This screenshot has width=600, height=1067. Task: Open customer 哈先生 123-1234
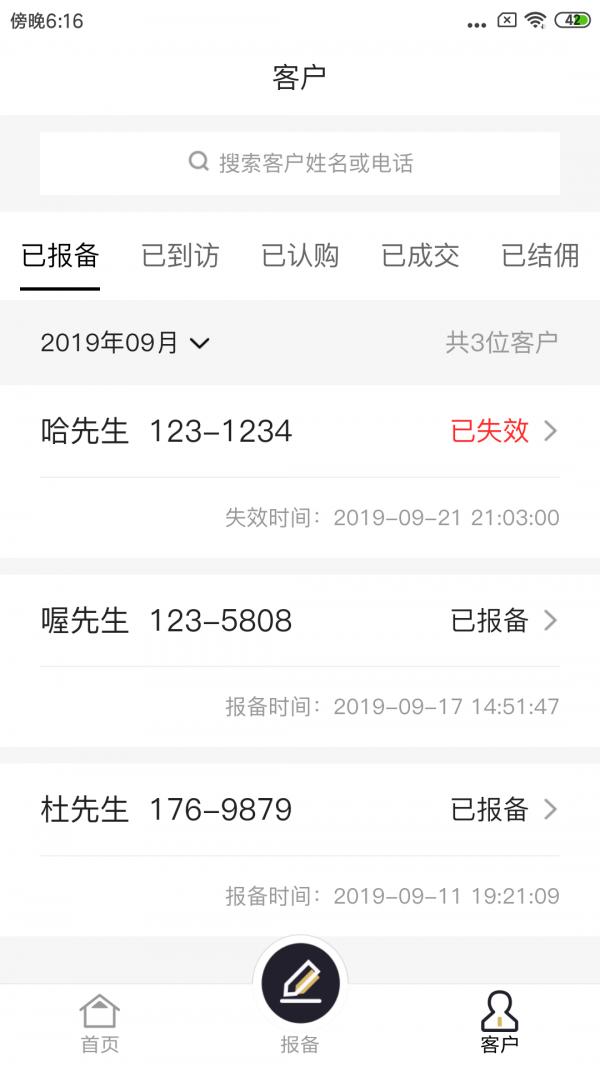(300, 432)
